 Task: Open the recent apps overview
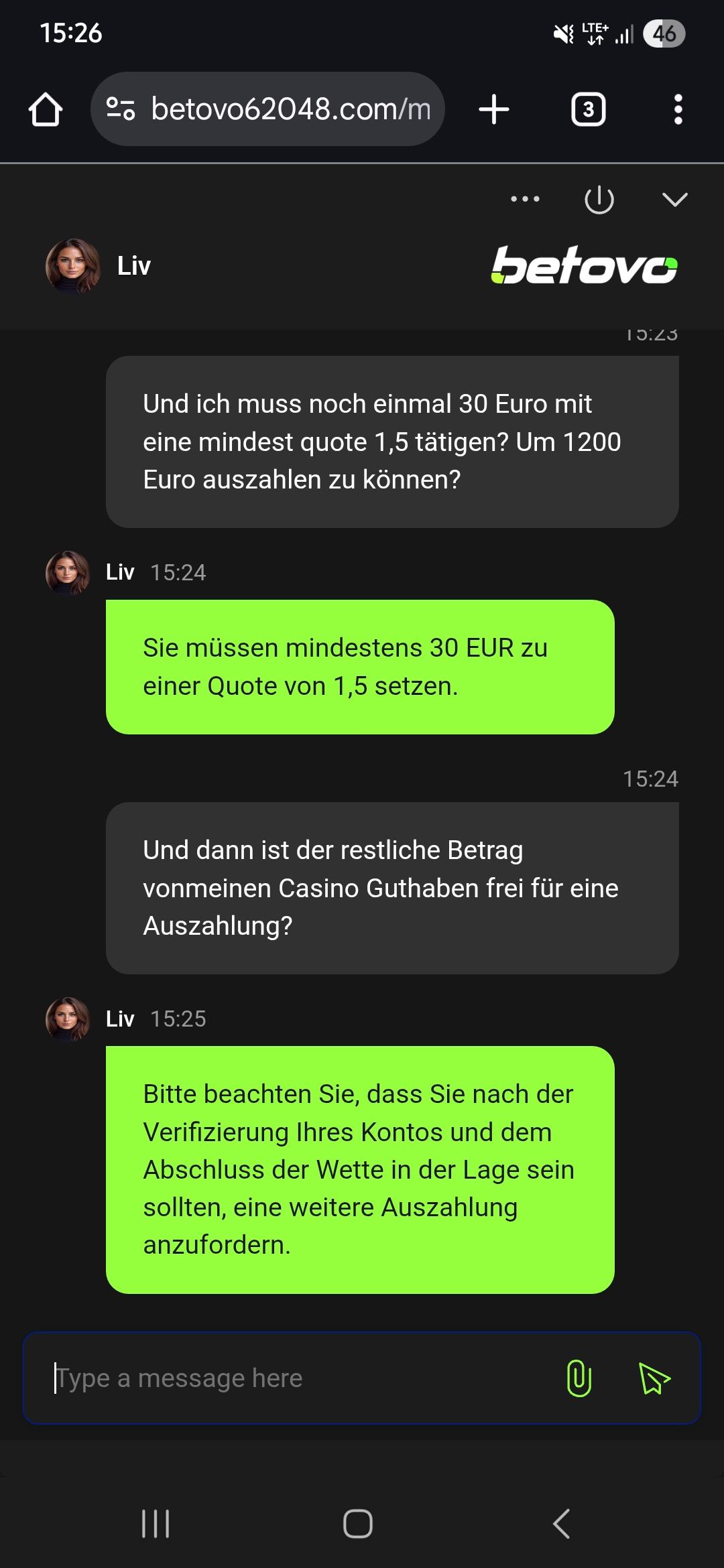click(156, 1524)
